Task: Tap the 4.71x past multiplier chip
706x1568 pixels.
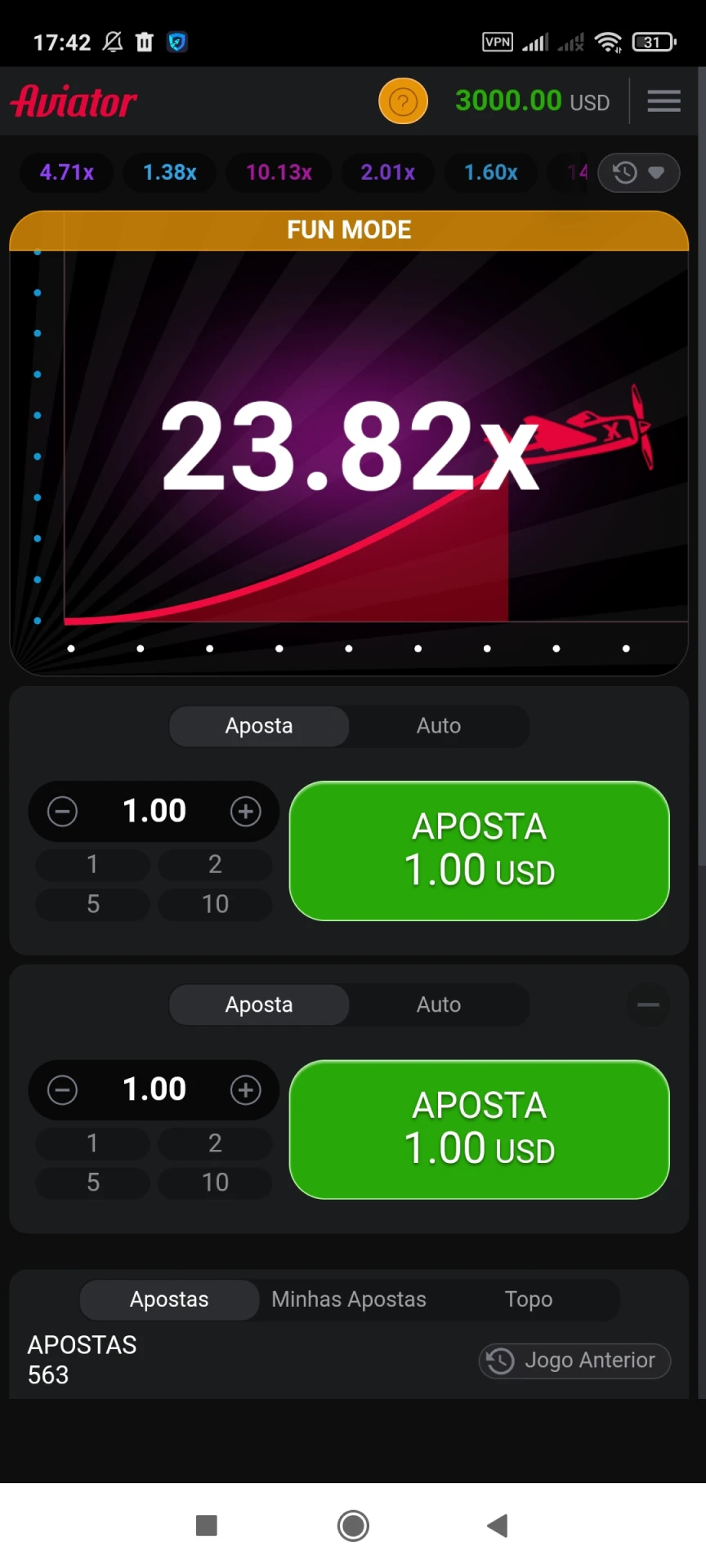Action: 67,173
